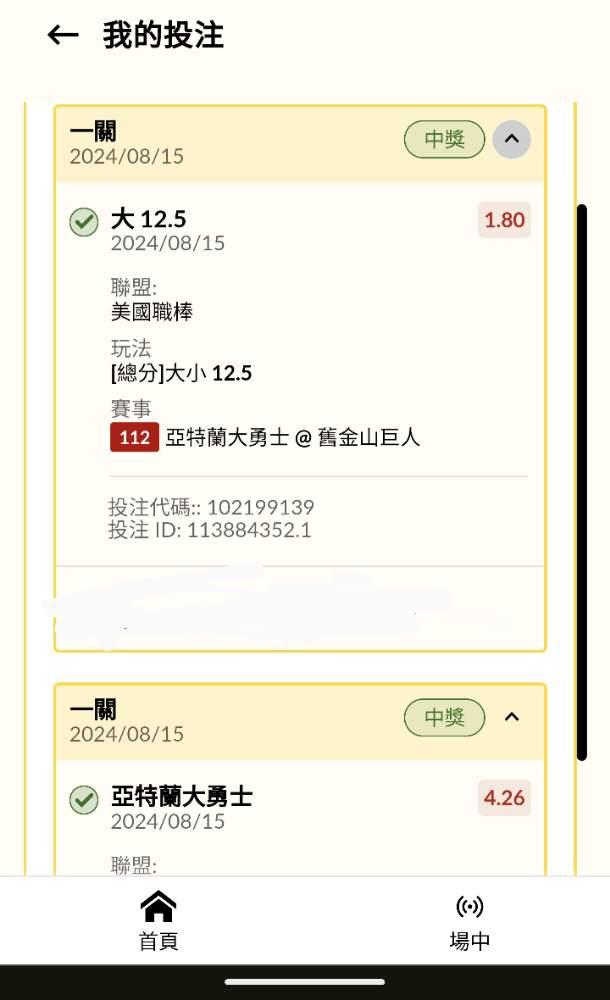Screen dimensions: 610x1000
Task: Go back from 我的投注 page
Action: 63,35
